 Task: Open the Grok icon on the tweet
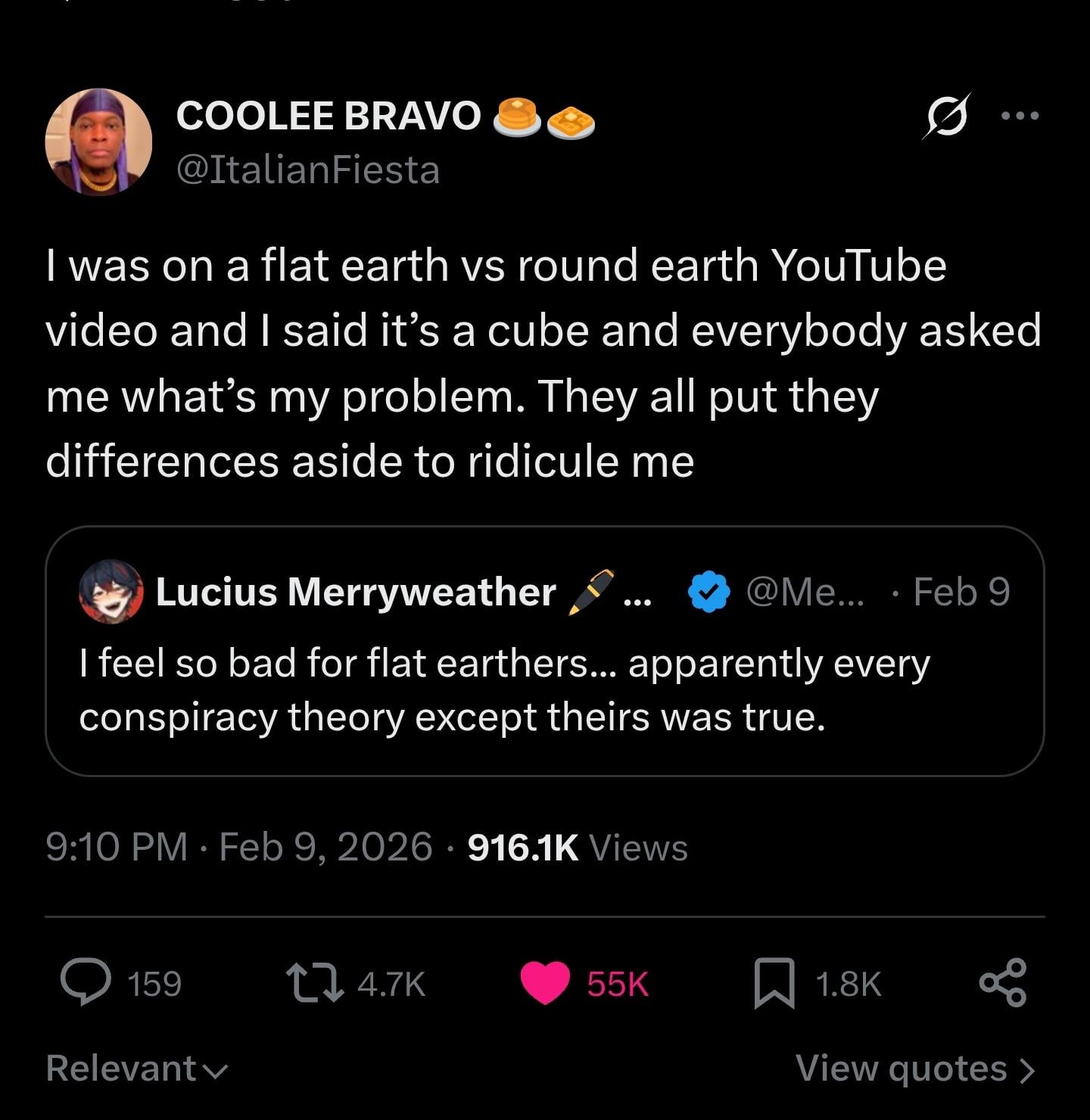point(946,117)
